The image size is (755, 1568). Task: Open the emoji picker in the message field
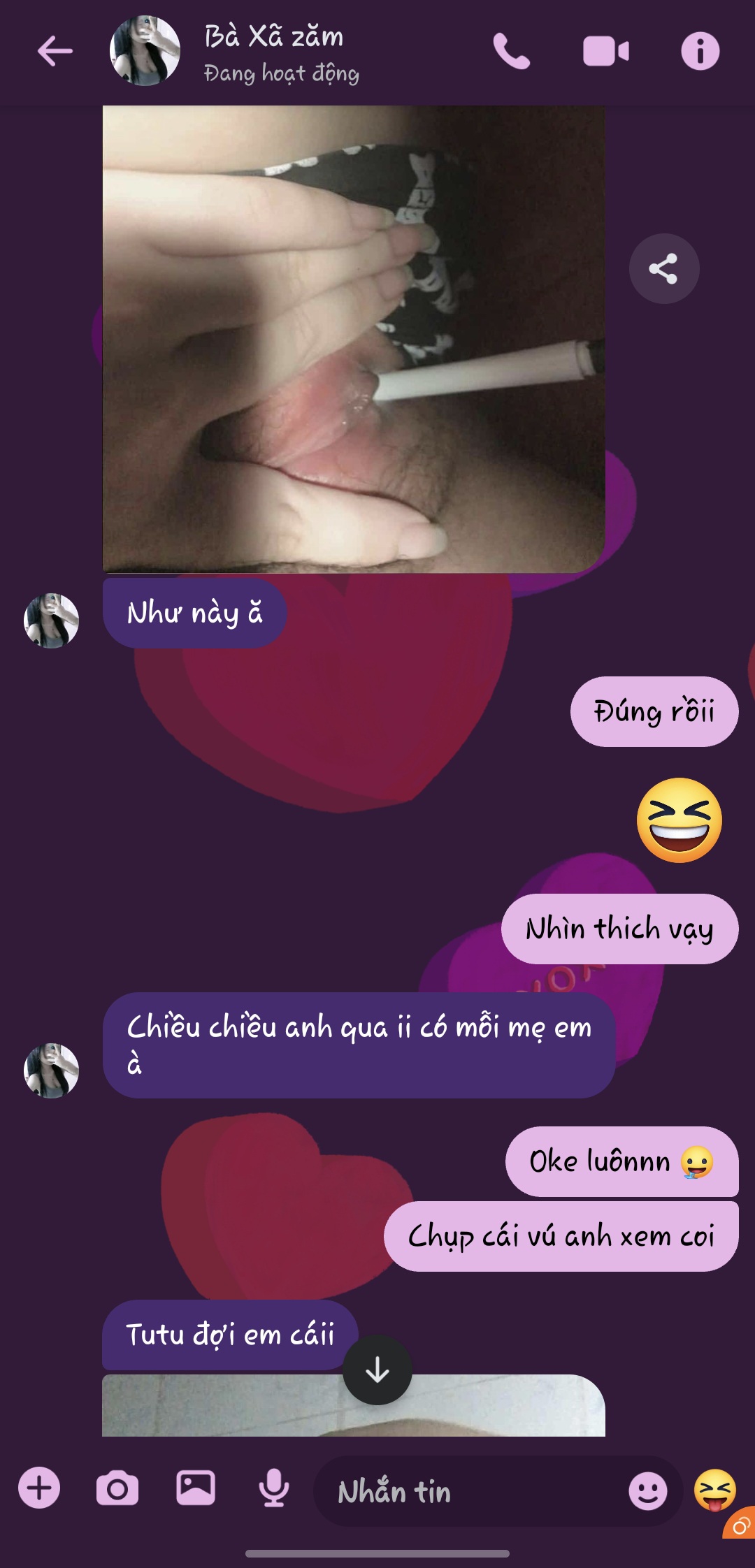pos(647,1491)
